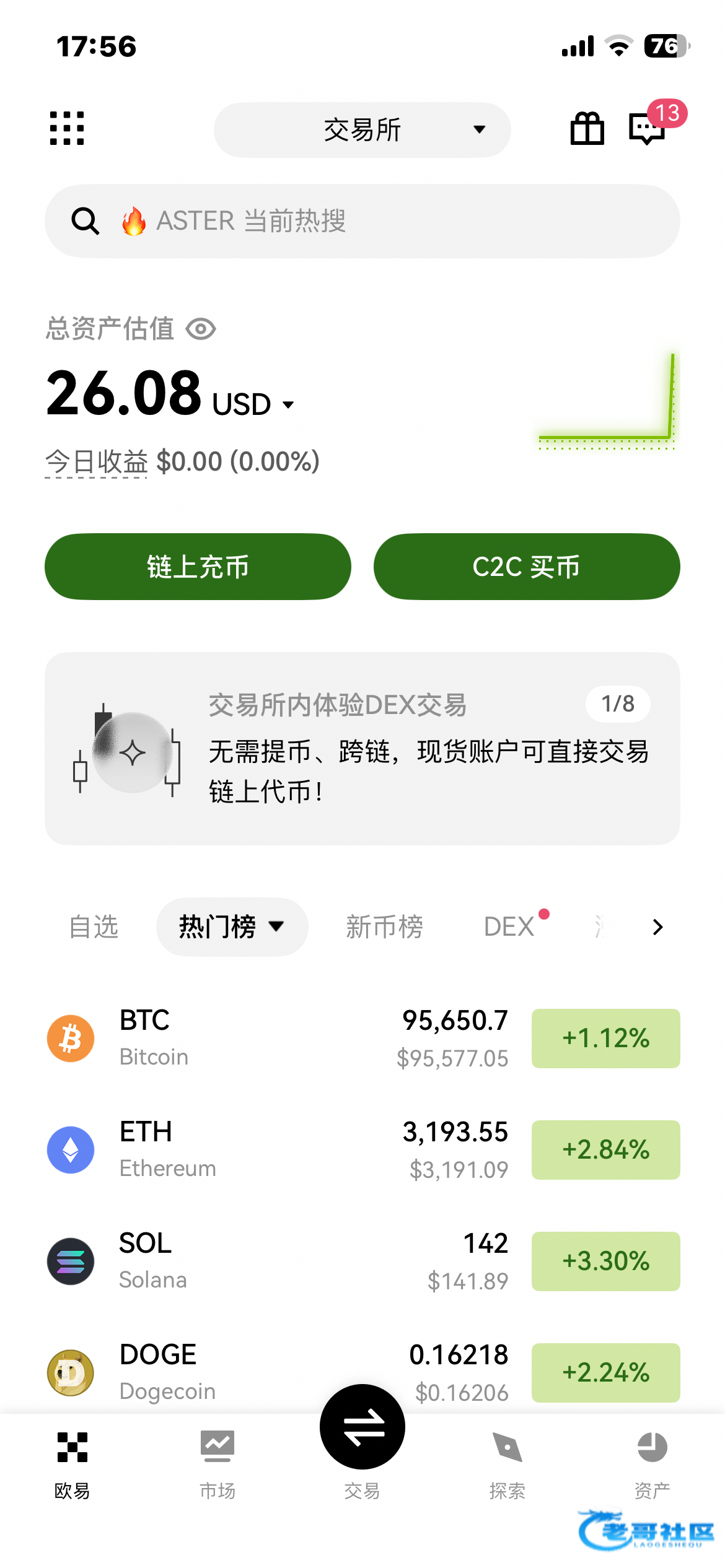Show more market list tabs
Image resolution: width=725 pixels, height=1568 pixels.
click(657, 927)
